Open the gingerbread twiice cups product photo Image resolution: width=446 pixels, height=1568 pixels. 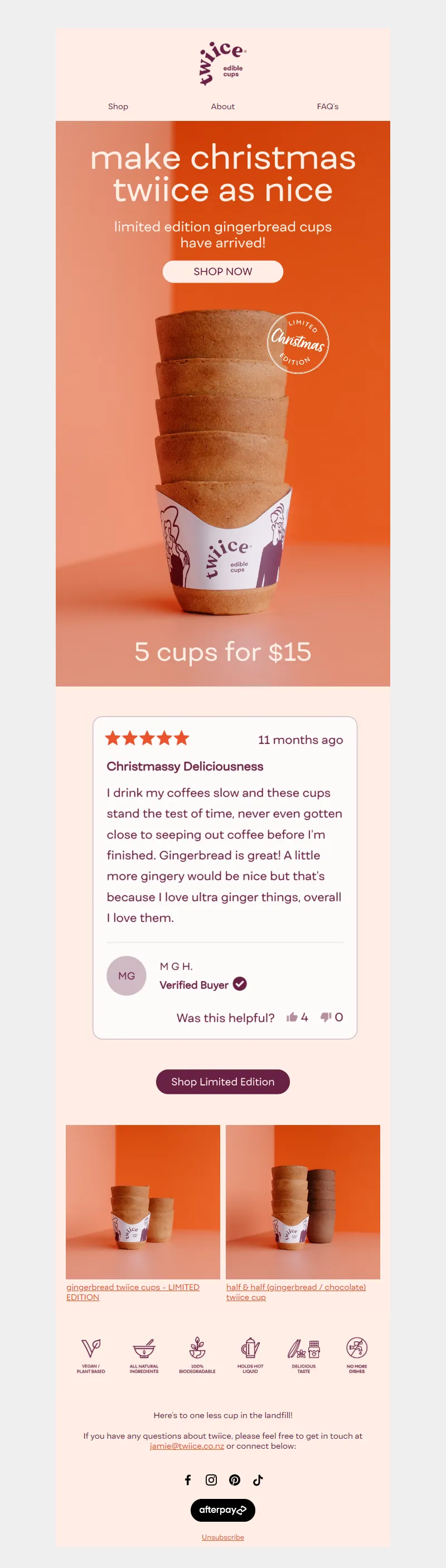pos(143,1201)
